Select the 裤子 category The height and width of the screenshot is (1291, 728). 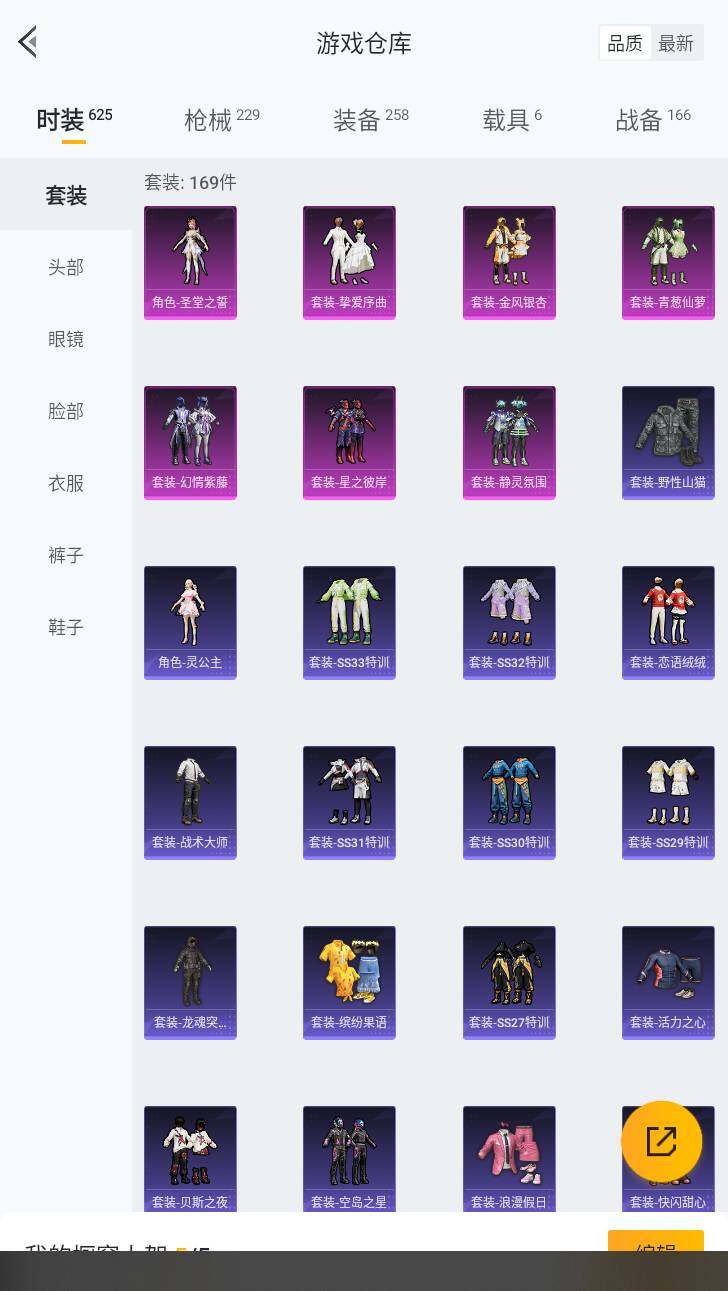click(66, 555)
